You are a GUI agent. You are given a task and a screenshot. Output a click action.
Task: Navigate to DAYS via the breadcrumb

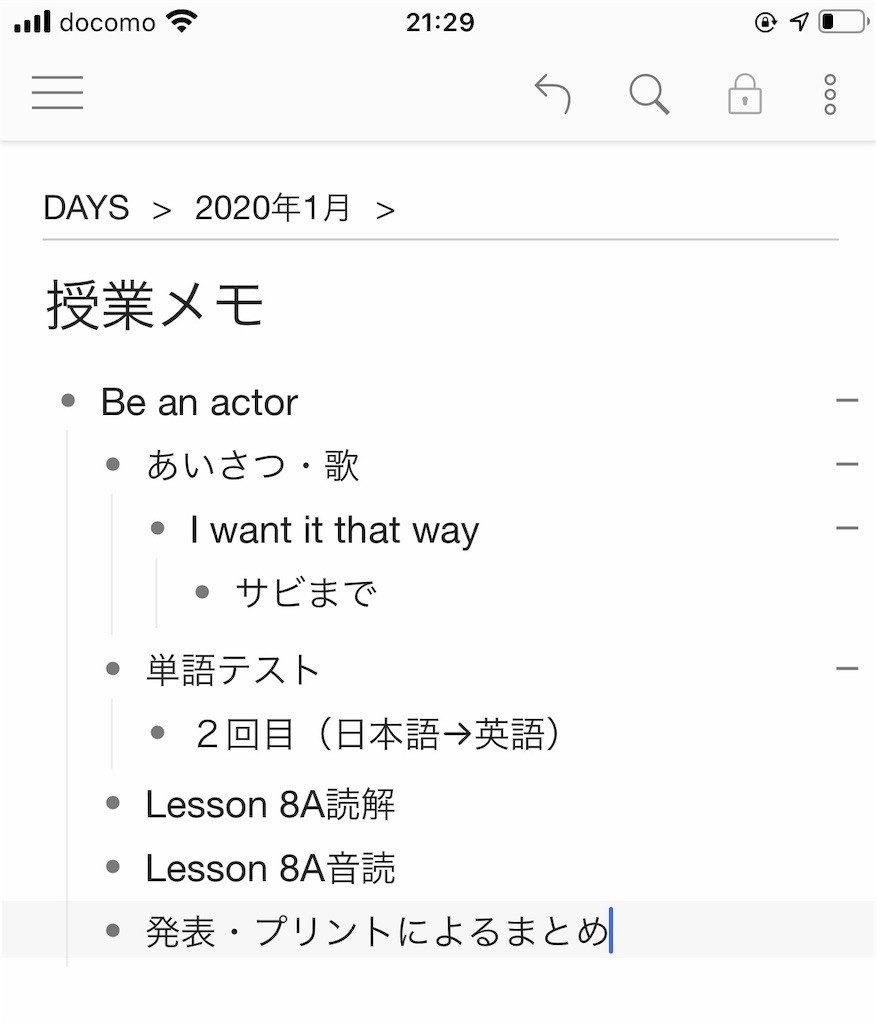[87, 208]
